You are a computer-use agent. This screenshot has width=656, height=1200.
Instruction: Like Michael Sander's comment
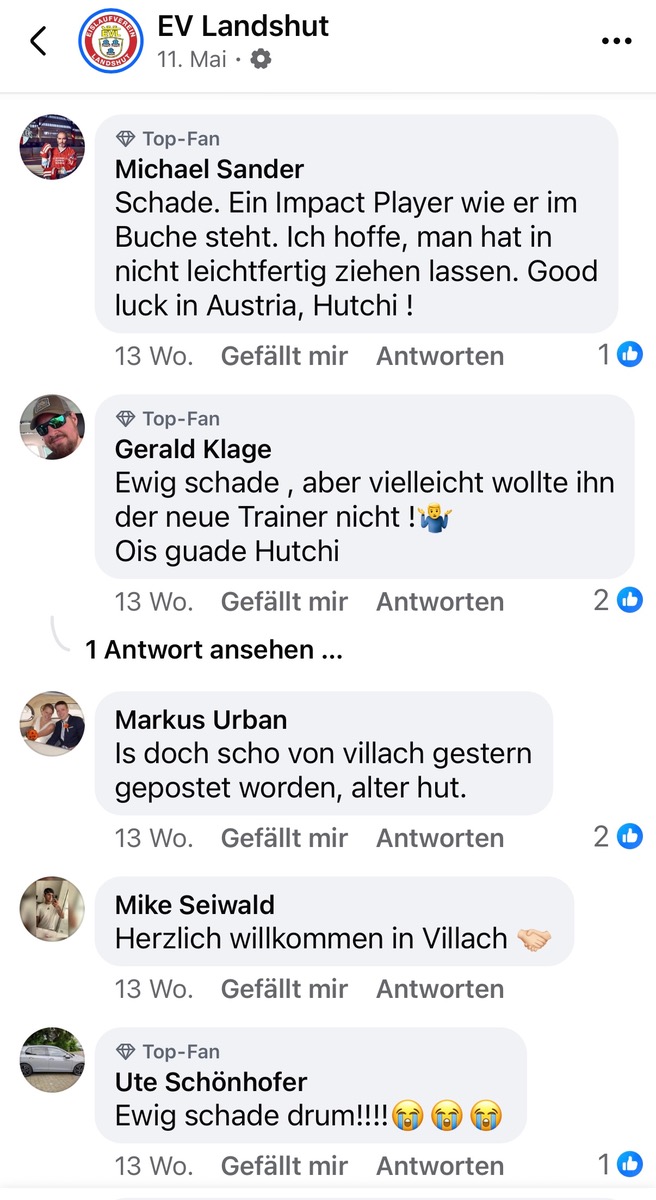(x=284, y=356)
